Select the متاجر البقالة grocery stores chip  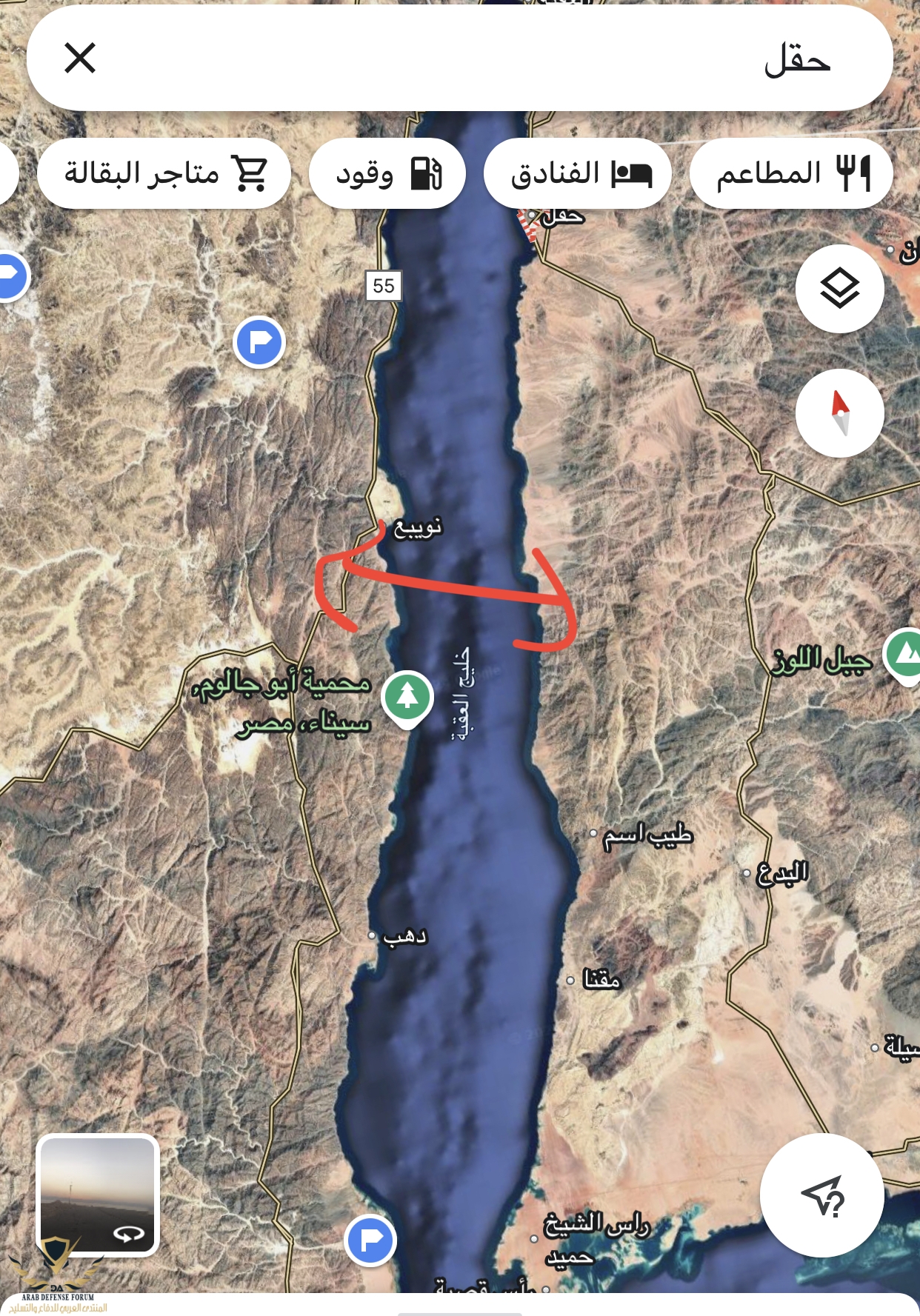164,173
